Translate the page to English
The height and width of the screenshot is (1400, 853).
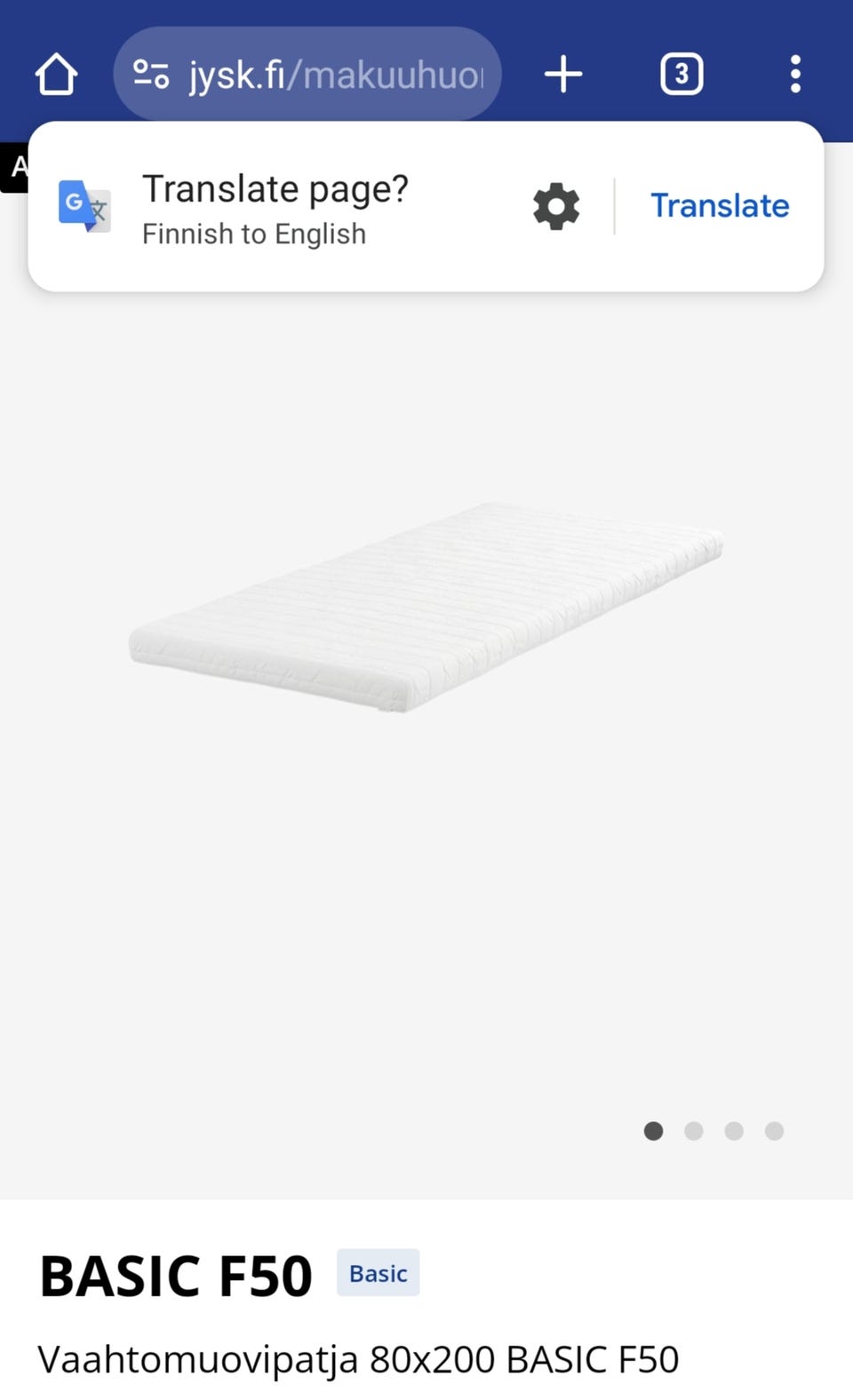[720, 206]
